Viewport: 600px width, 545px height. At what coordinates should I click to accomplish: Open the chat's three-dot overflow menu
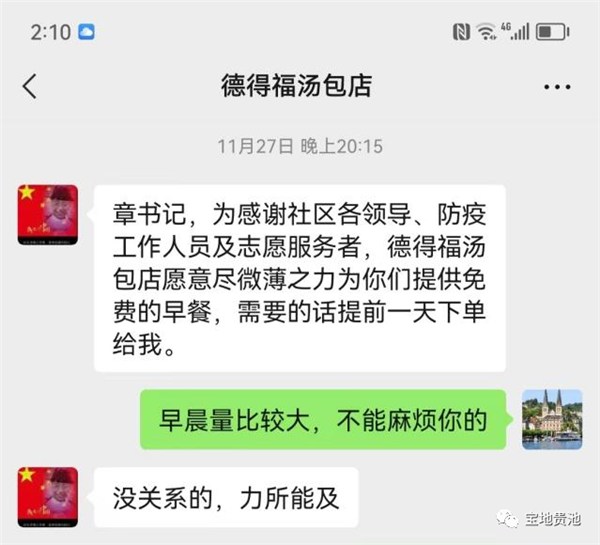pos(556,87)
